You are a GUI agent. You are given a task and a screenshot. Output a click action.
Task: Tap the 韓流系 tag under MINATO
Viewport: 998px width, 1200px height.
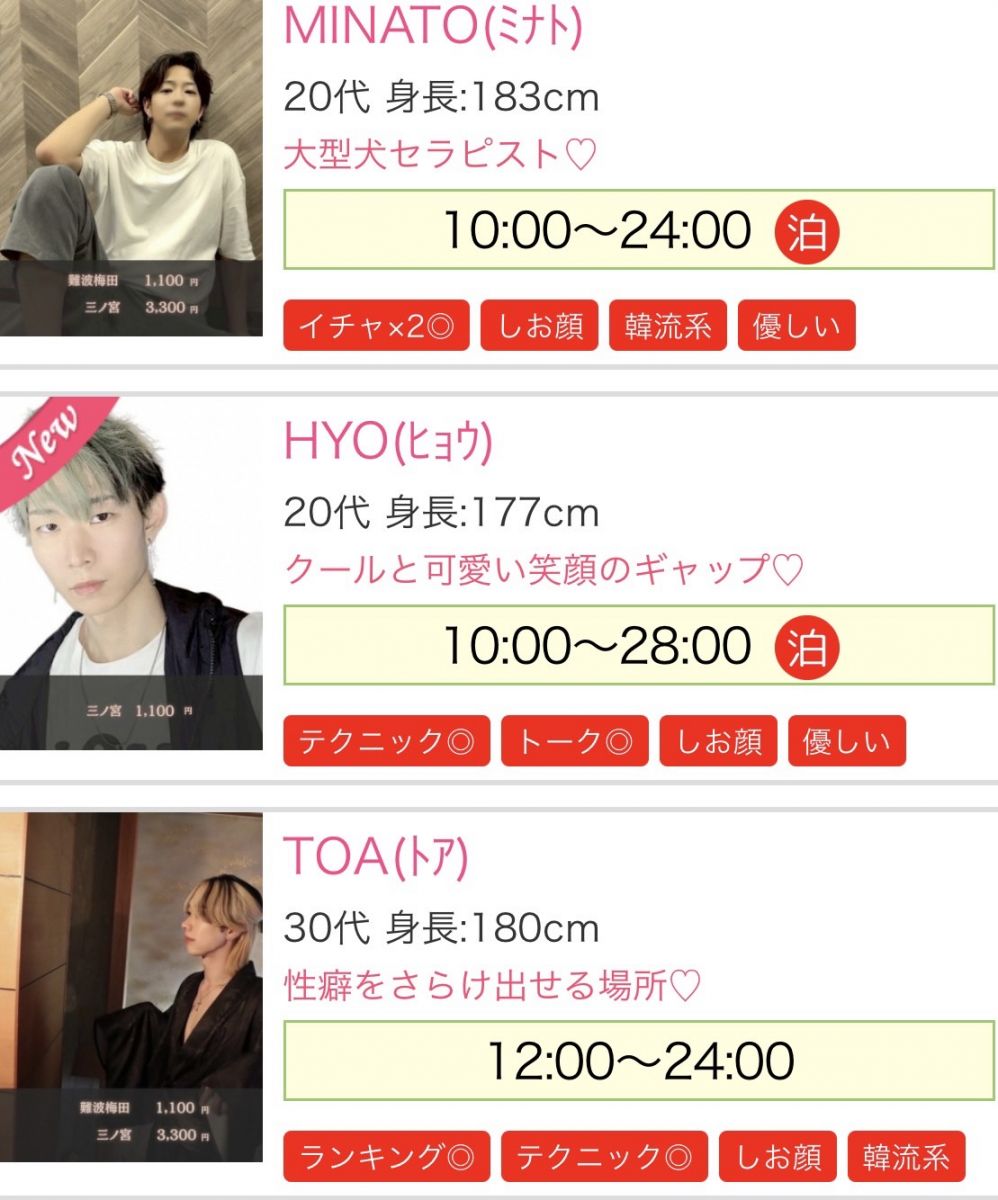click(x=667, y=326)
